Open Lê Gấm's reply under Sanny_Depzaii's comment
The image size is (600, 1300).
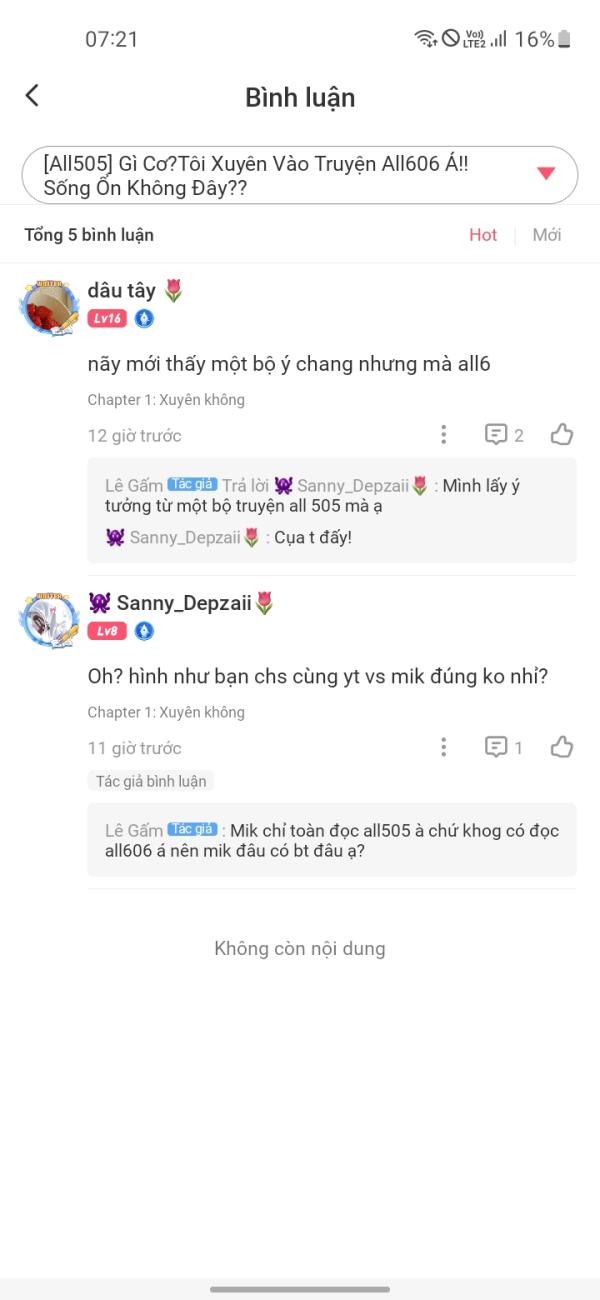coord(332,840)
